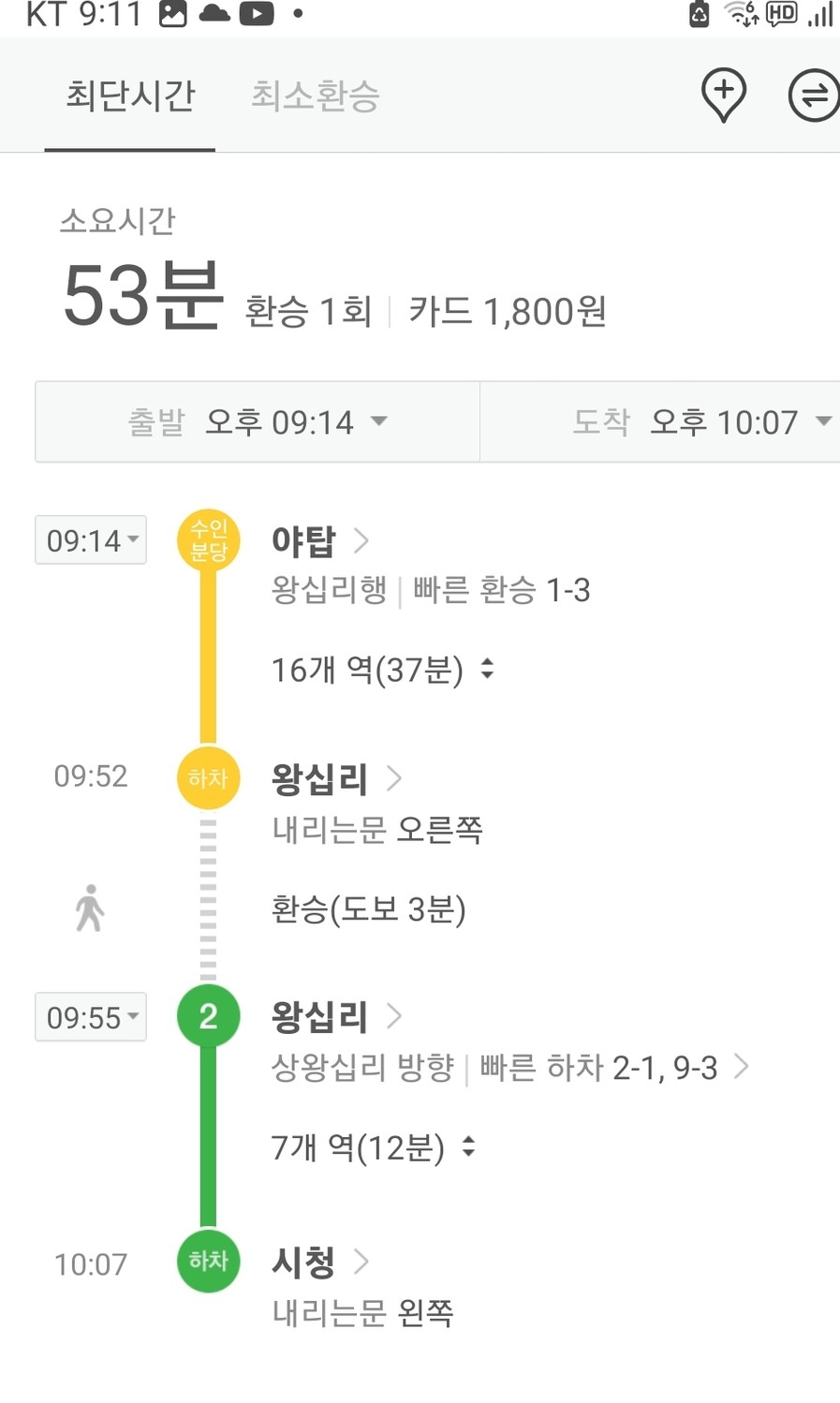Open the 출발 오후 09:14 time dropdown
Image resolution: width=840 pixels, height=1403 pixels.
258,421
